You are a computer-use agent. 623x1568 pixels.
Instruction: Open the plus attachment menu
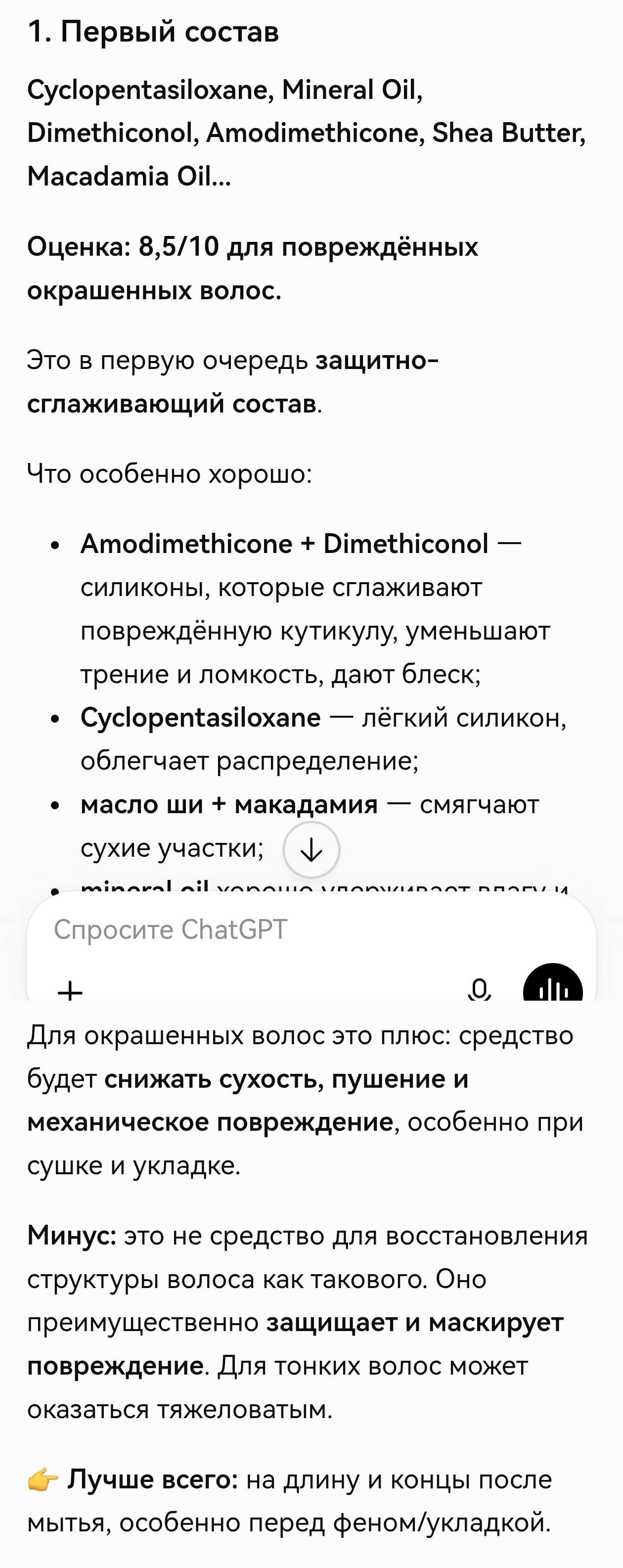(70, 990)
